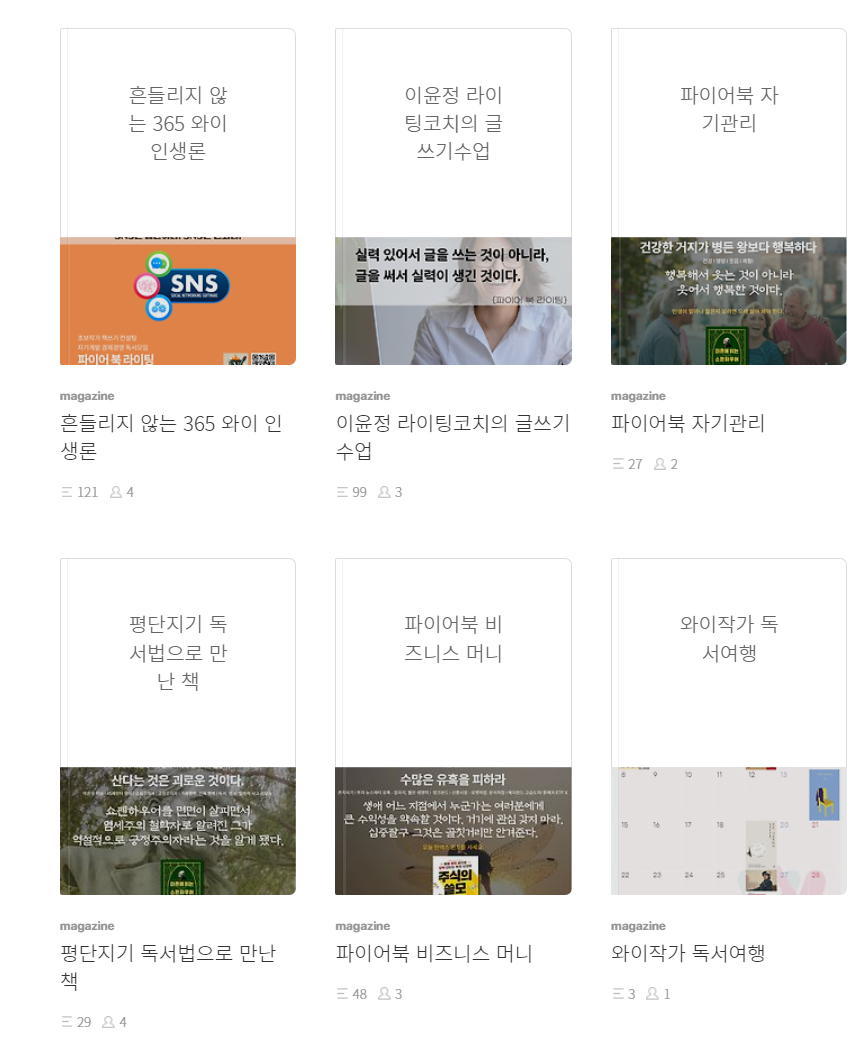Click the person icon showing 4 under 흔들리지 않는 365
The width and height of the screenshot is (862, 1038).
[114, 491]
